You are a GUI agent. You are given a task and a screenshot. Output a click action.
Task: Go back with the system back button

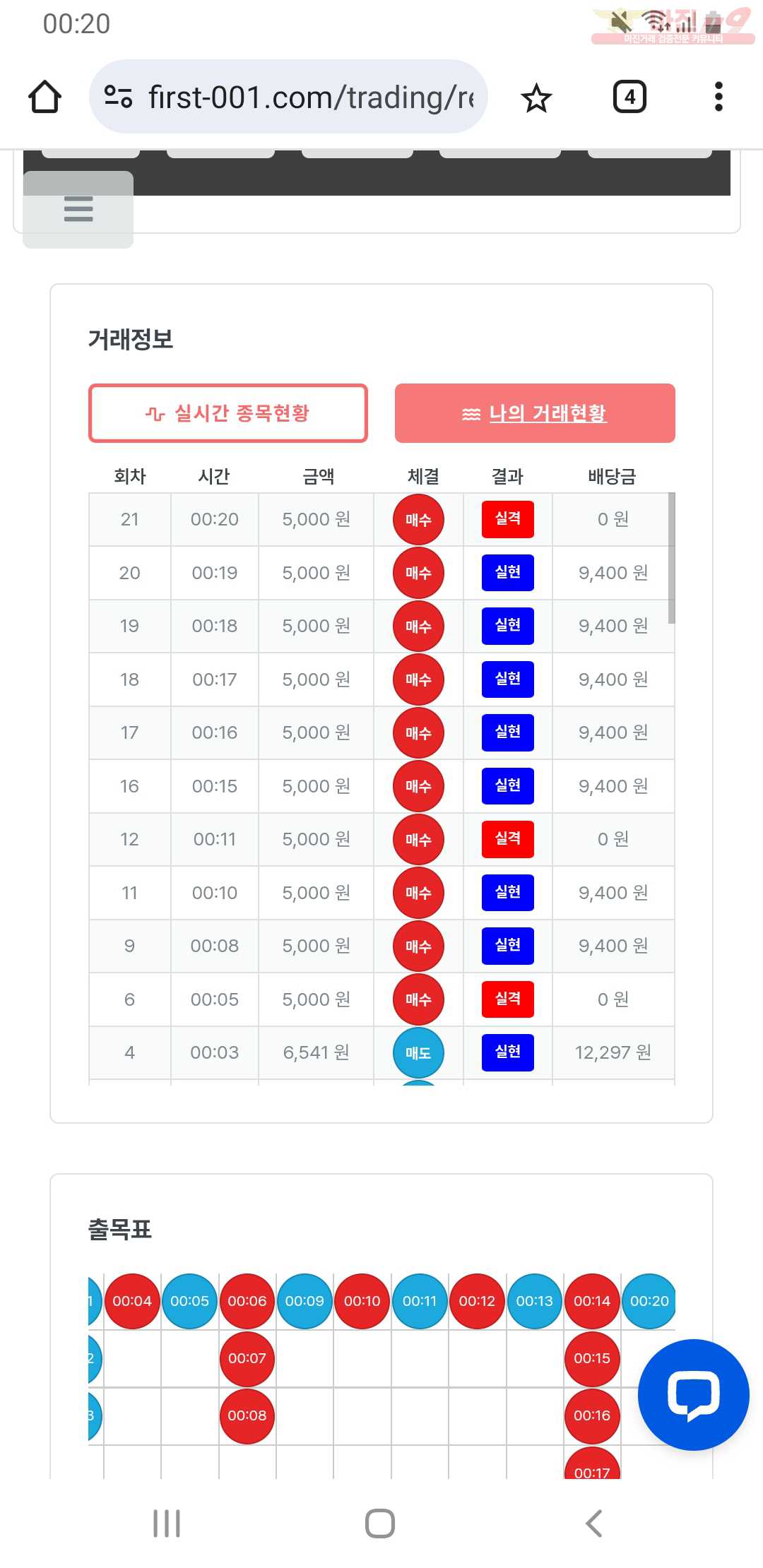(594, 1524)
